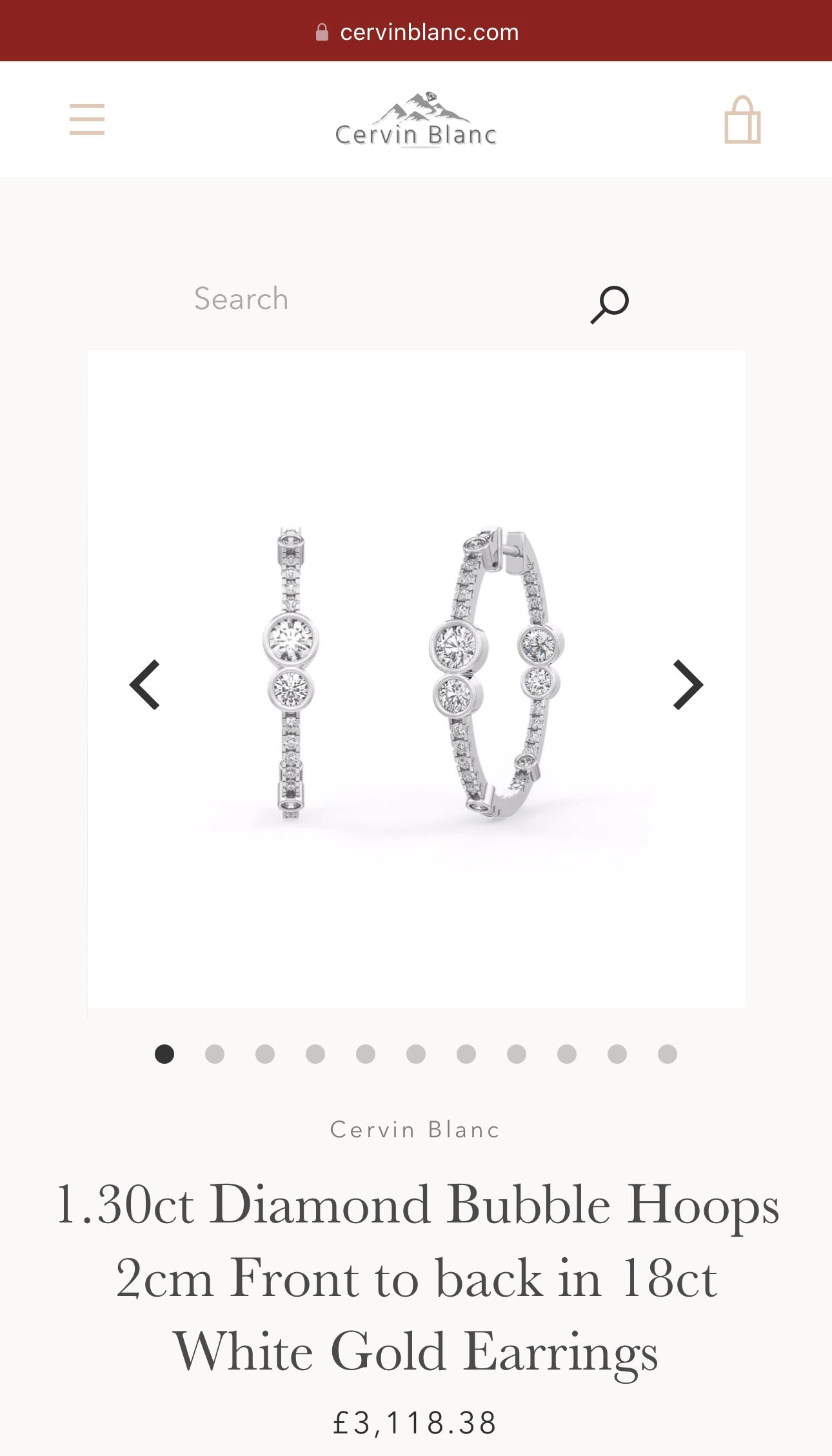
Task: Focus the Search text field
Action: pyautogui.click(x=381, y=299)
